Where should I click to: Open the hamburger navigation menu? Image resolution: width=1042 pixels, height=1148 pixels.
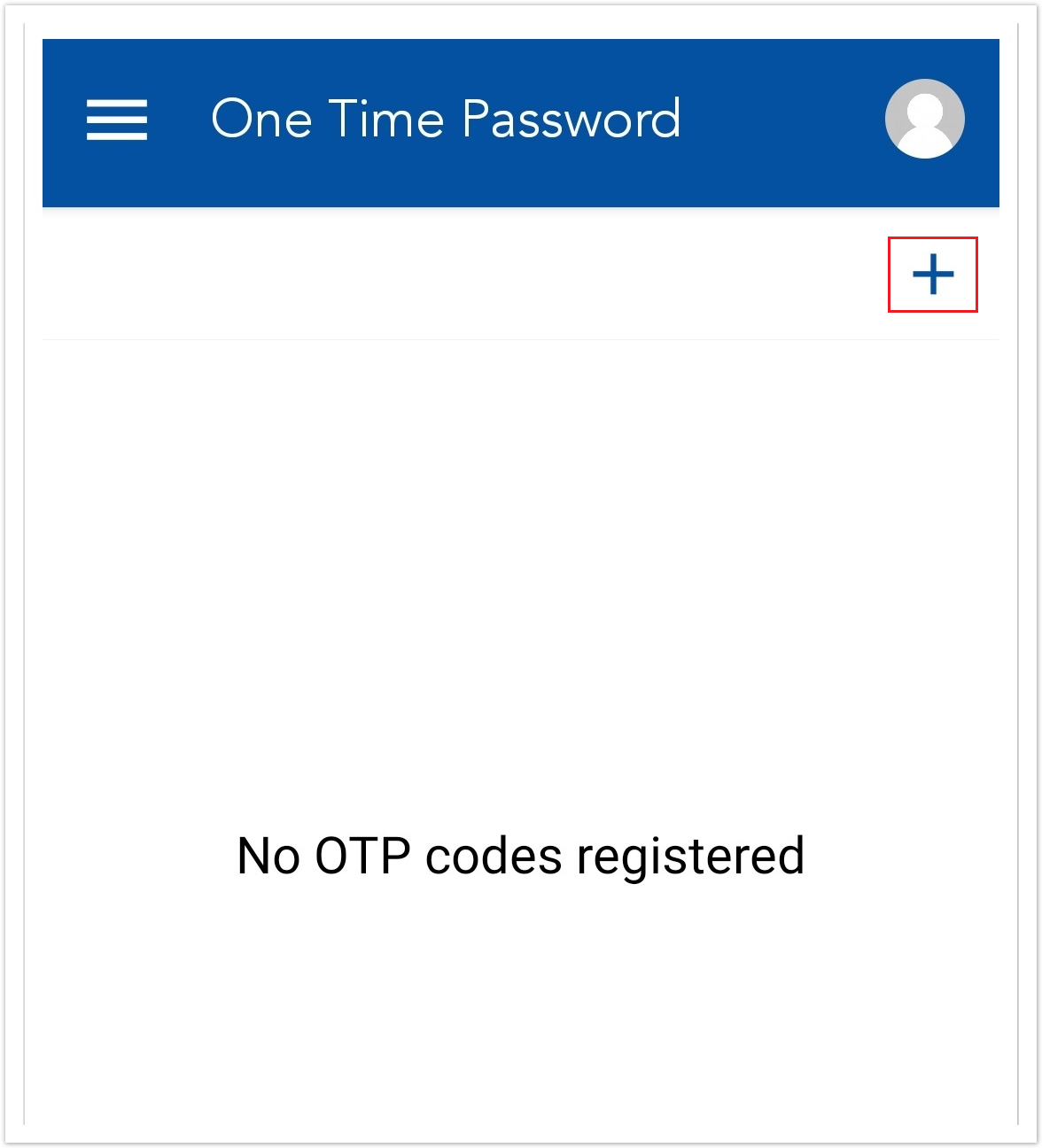pyautogui.click(x=117, y=120)
